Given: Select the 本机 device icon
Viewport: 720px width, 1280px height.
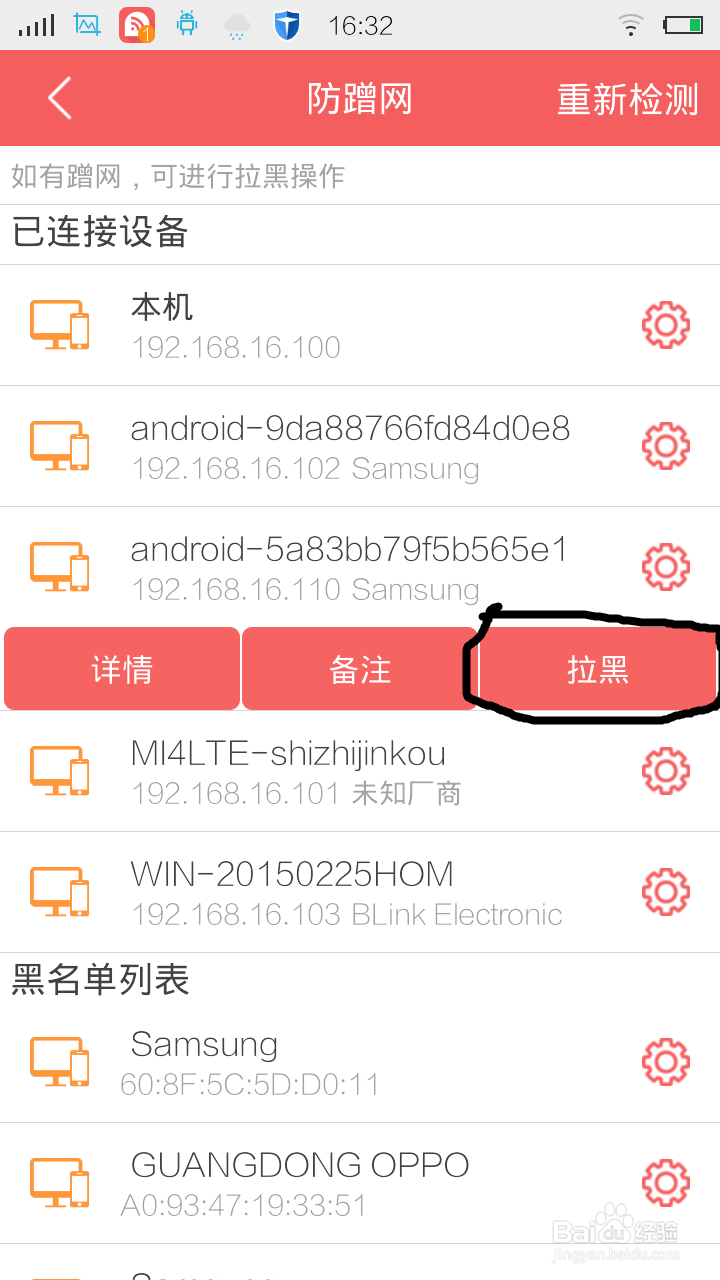Looking at the screenshot, I should coord(58,325).
